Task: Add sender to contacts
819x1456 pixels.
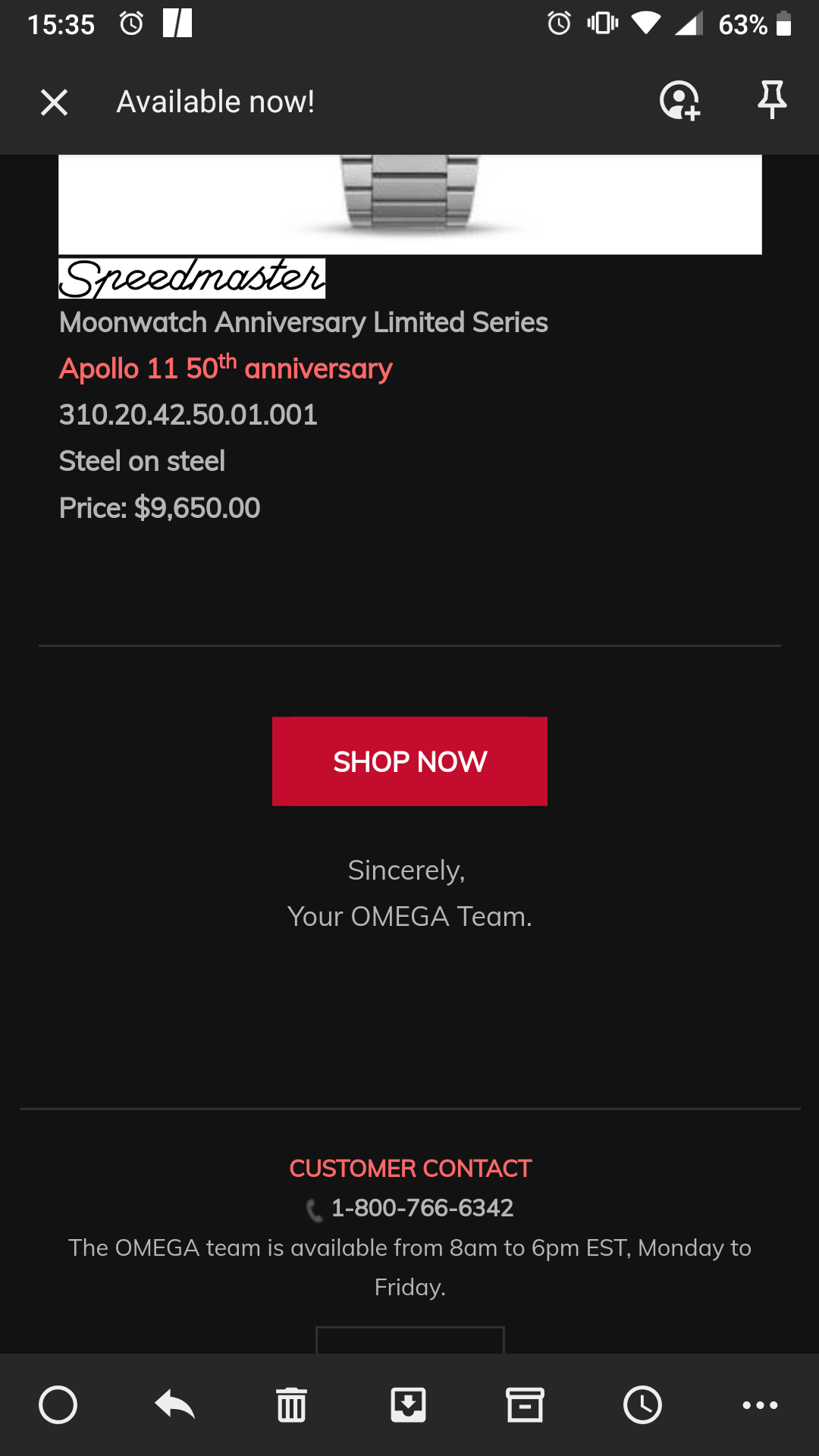Action: 679,101
